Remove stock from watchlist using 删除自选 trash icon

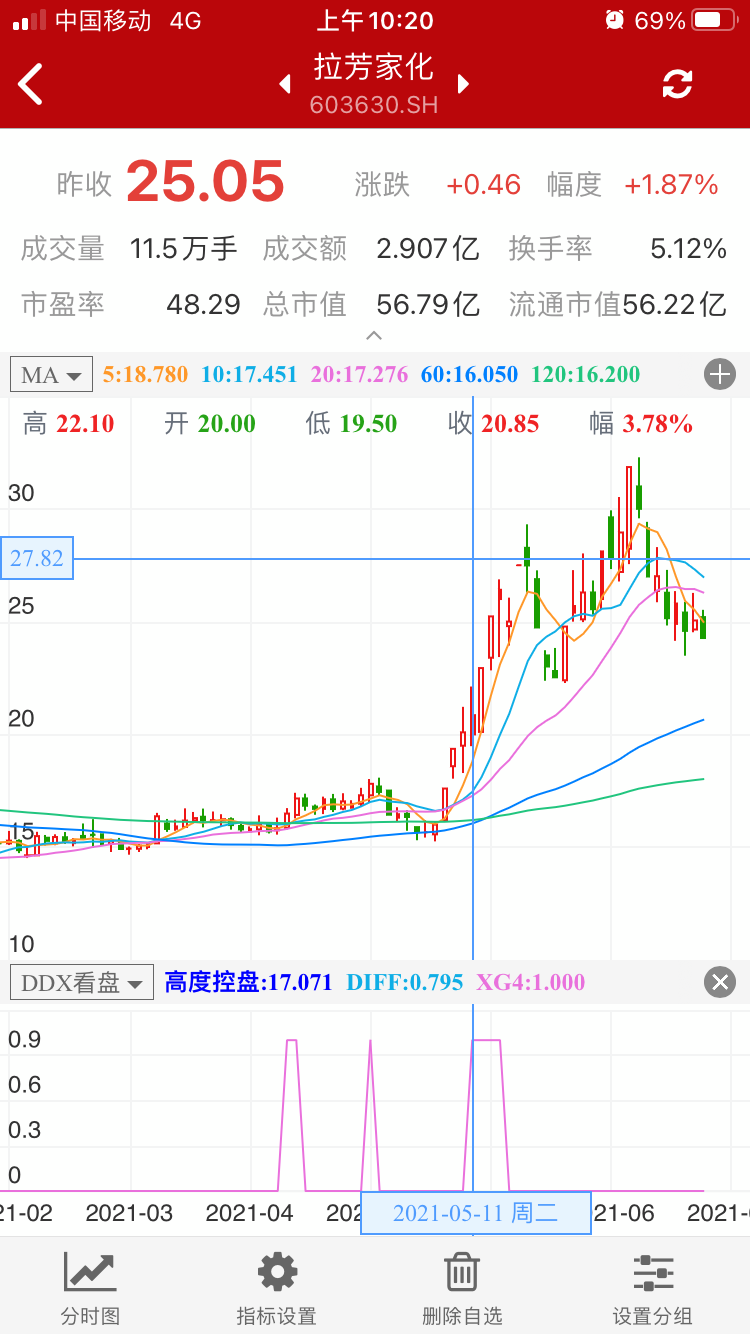461,1285
